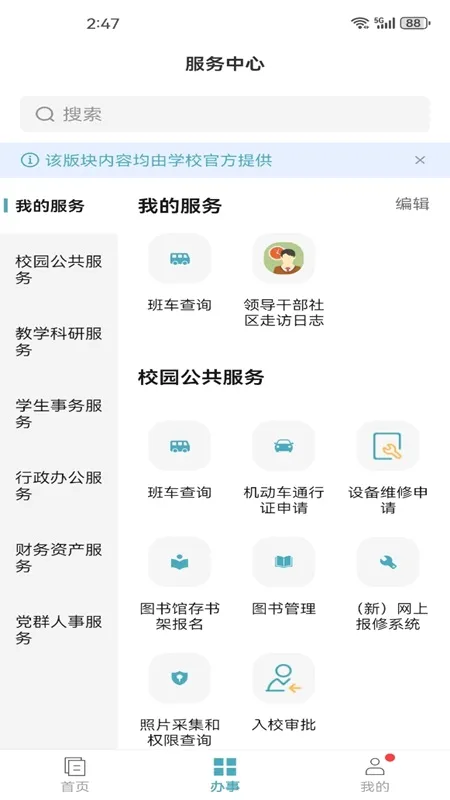Select 财务资产服务 in the sidebar
This screenshot has height=800, width=450.
[x=59, y=558]
